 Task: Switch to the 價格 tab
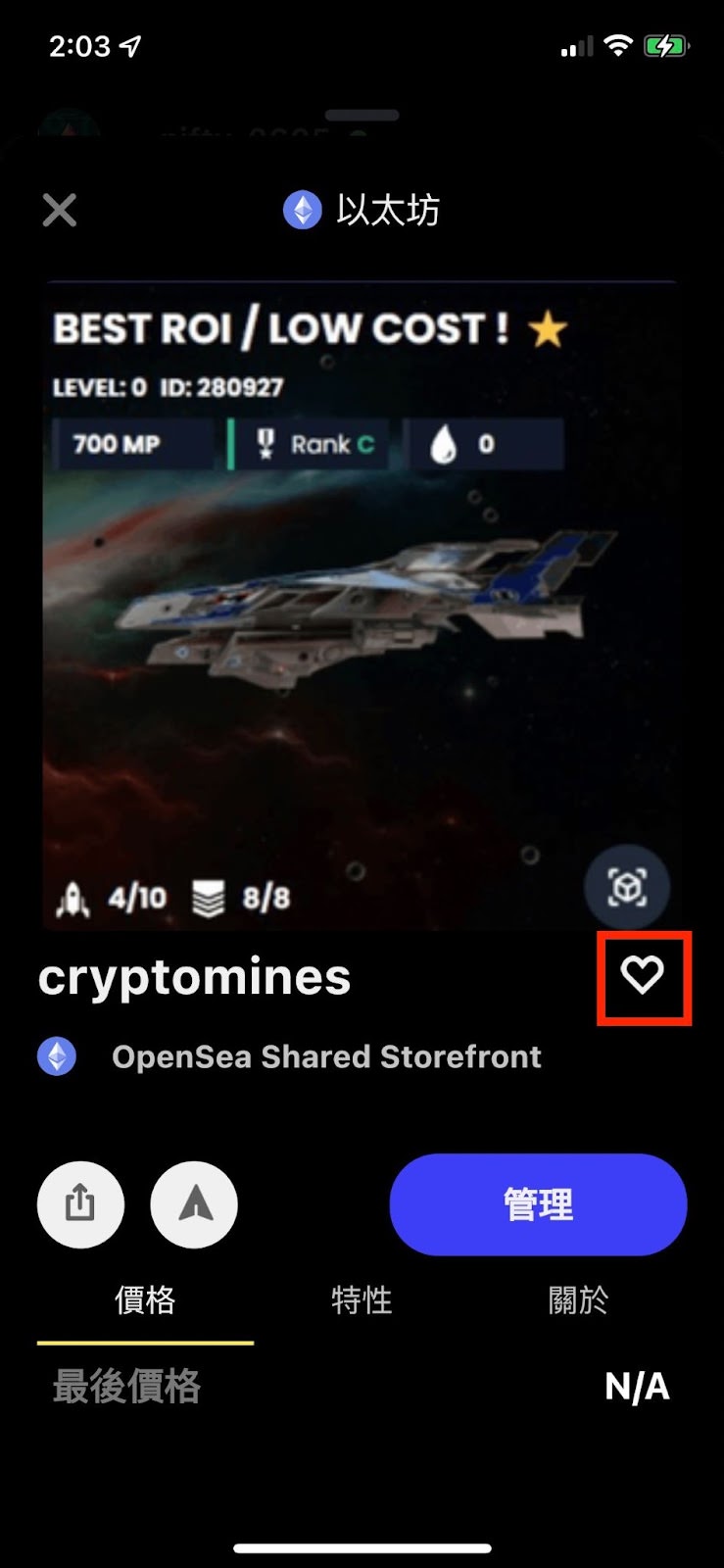[145, 1300]
